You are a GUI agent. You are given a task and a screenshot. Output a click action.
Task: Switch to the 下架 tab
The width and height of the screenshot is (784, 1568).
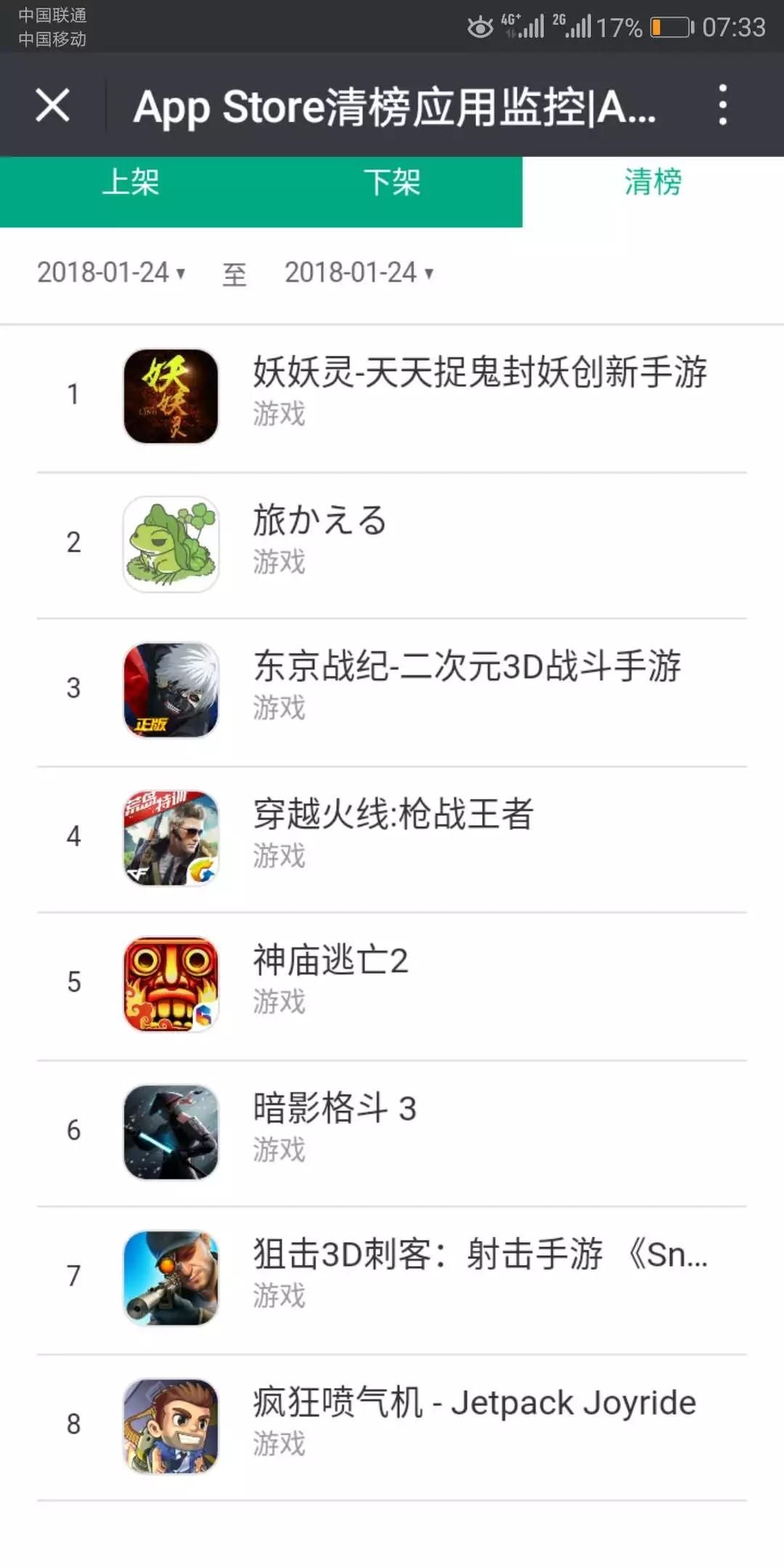392,185
